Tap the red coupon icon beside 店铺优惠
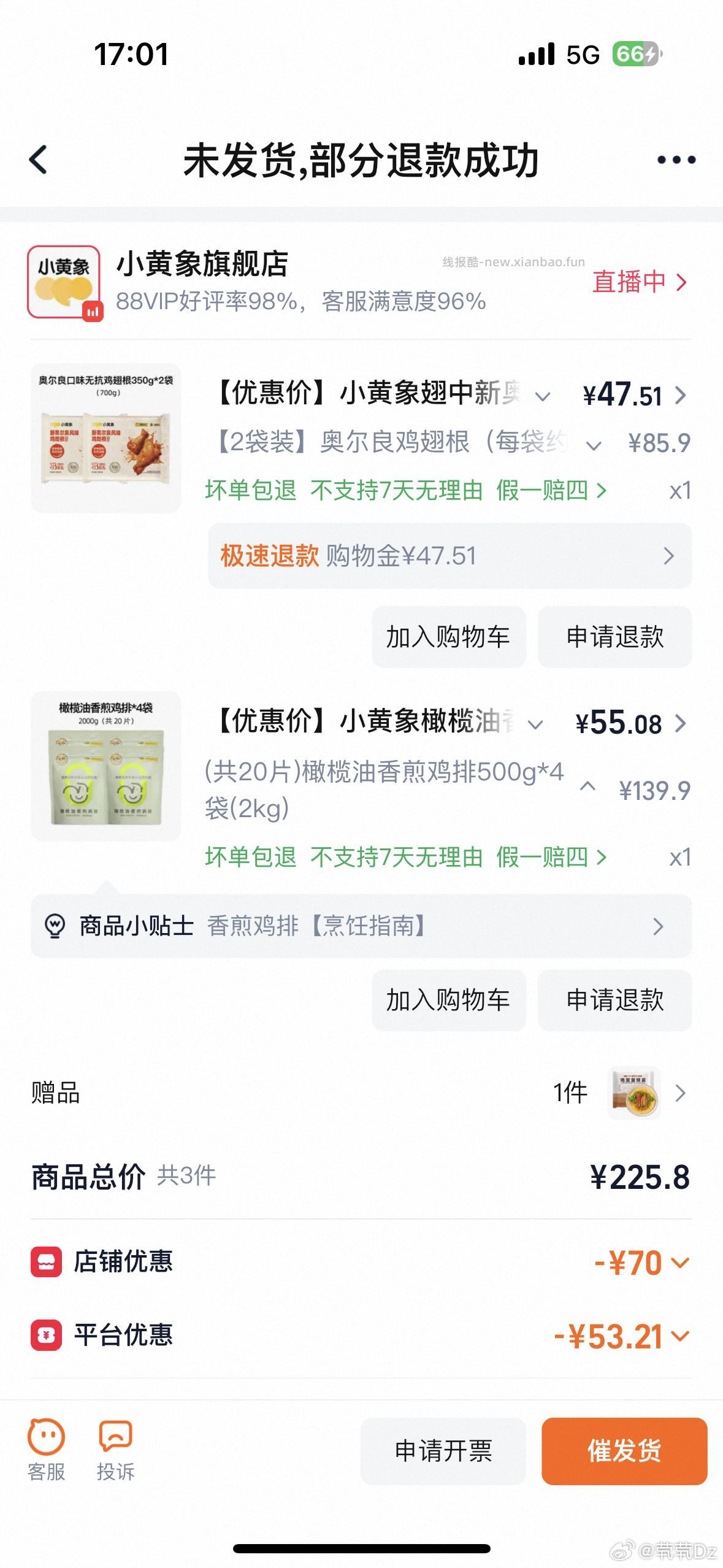 point(48,1263)
